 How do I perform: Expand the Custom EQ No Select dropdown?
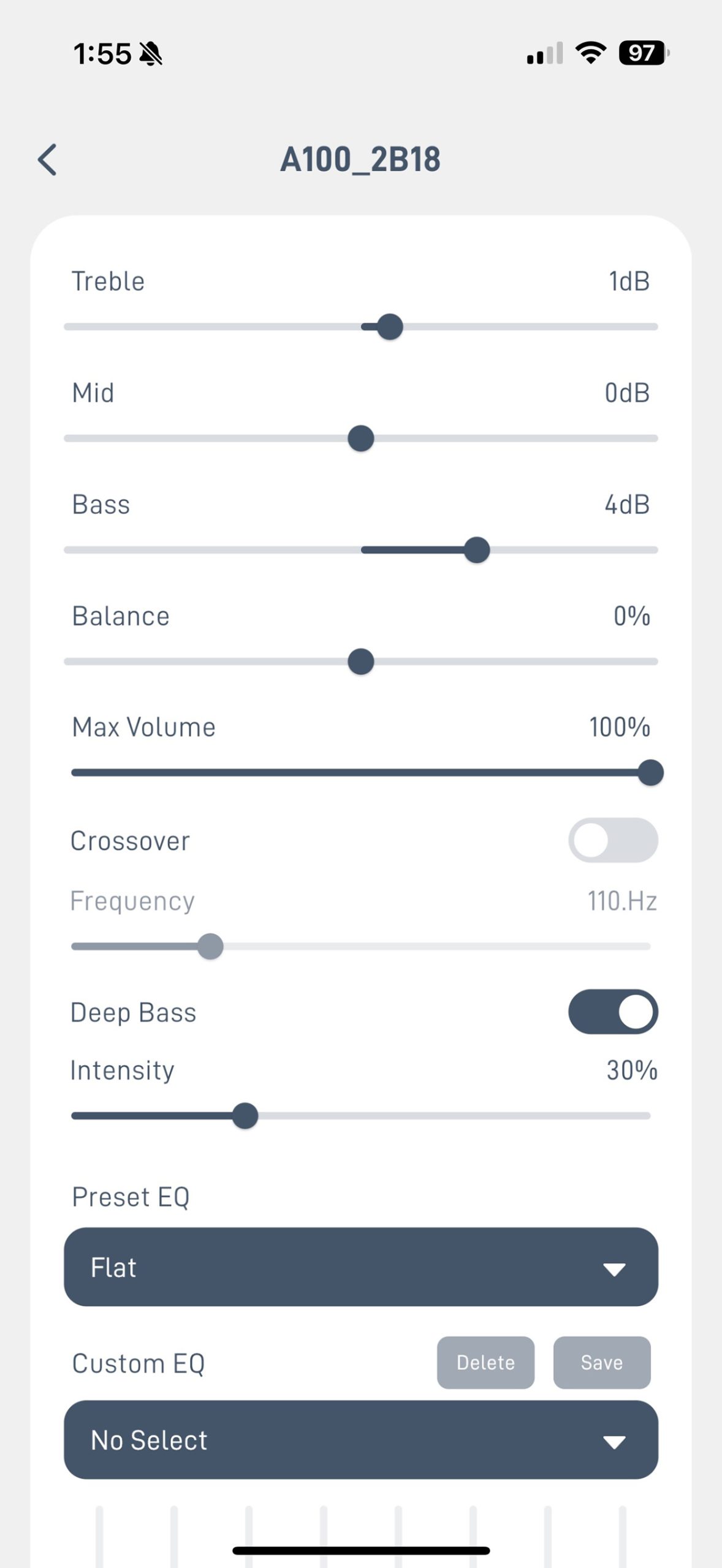click(361, 1440)
